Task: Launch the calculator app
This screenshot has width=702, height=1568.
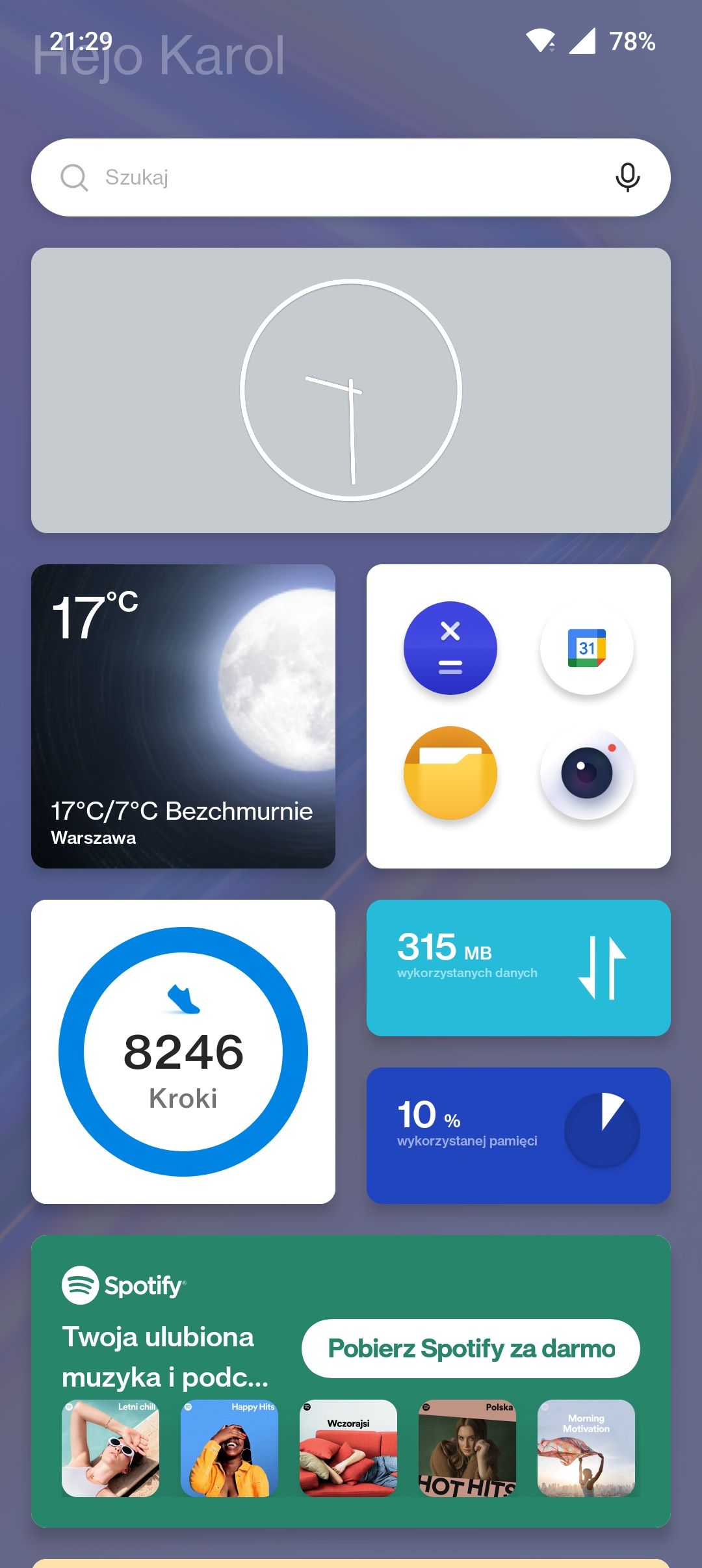Action: click(450, 648)
